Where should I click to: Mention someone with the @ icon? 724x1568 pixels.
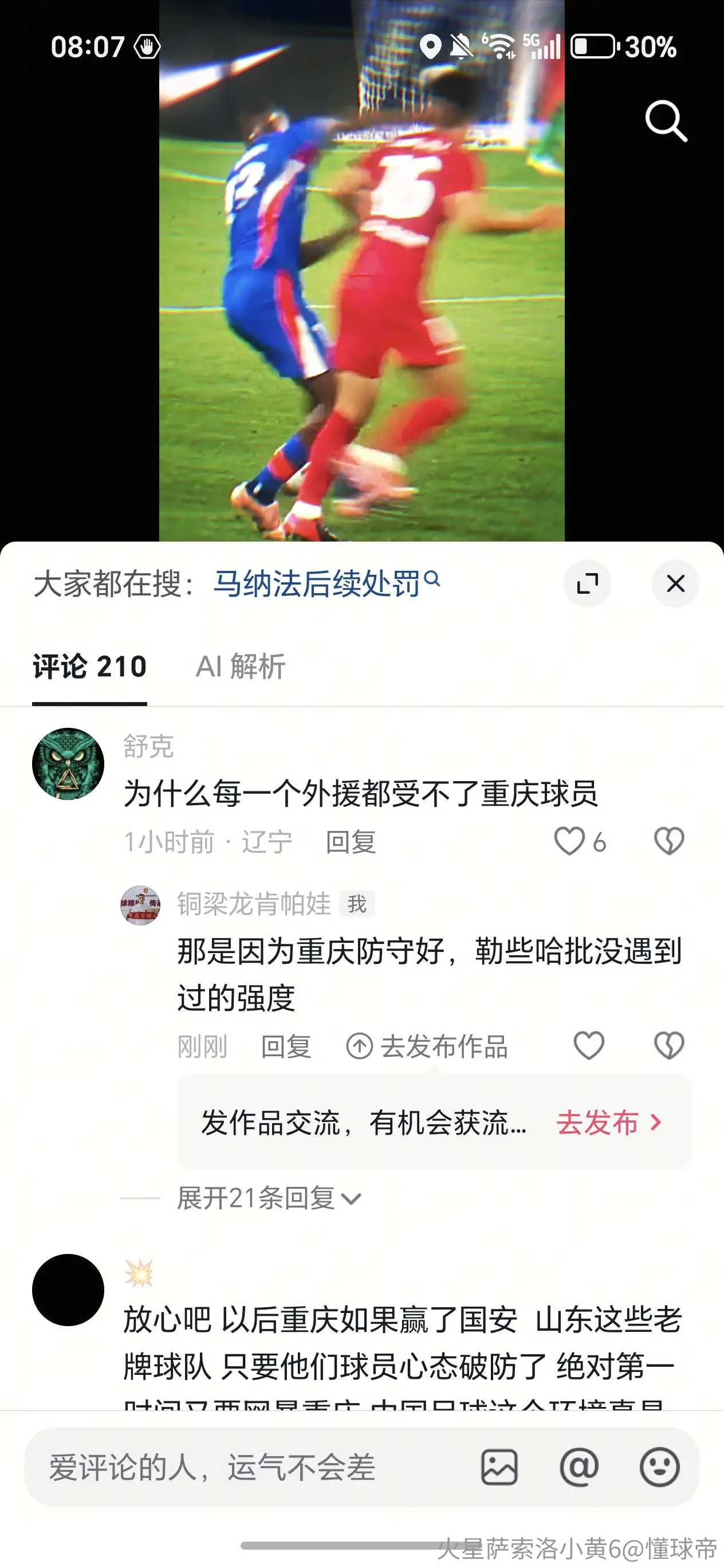tap(579, 1467)
